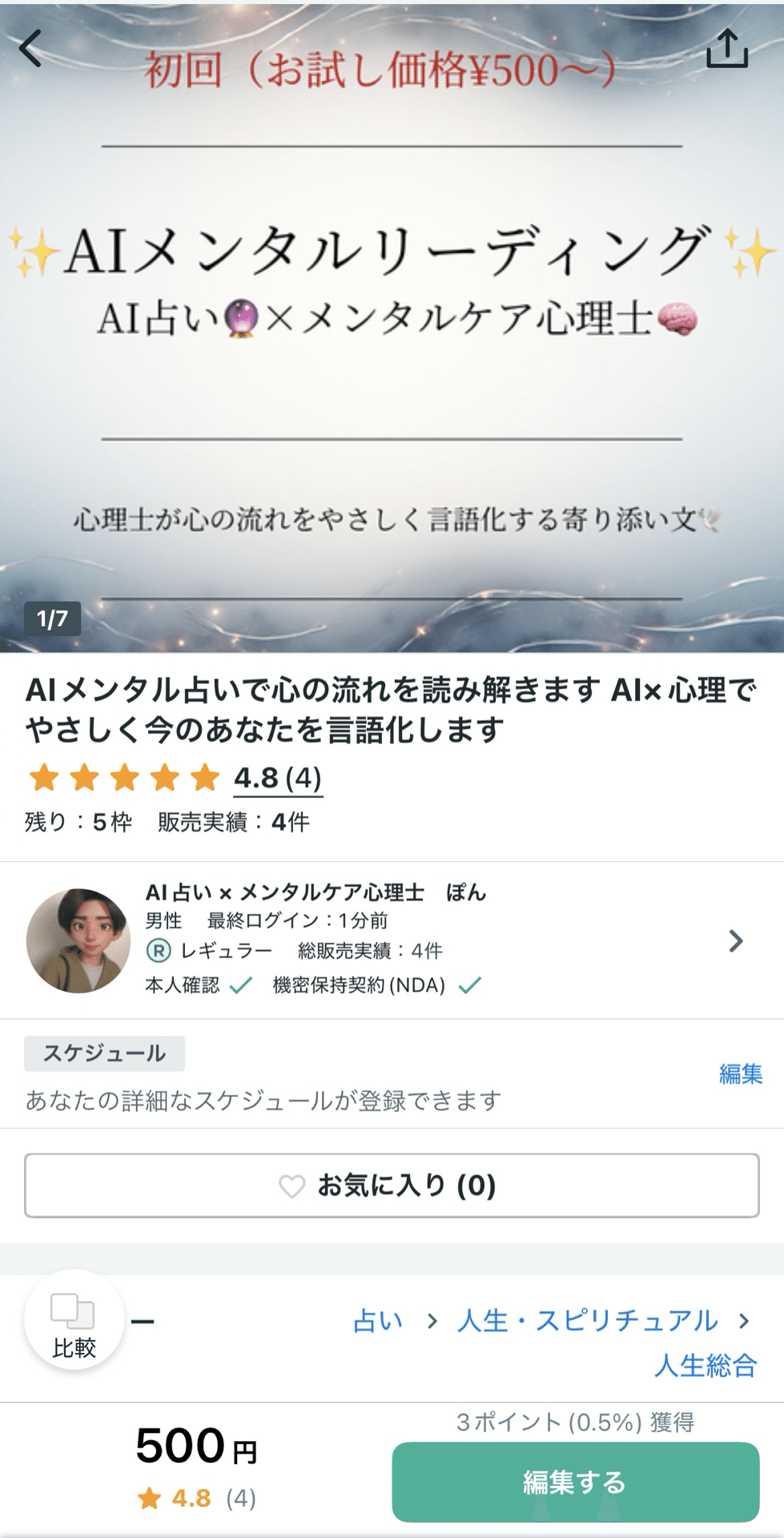Select the 占い breadcrumb category
784x1538 pixels.
tap(380, 1321)
